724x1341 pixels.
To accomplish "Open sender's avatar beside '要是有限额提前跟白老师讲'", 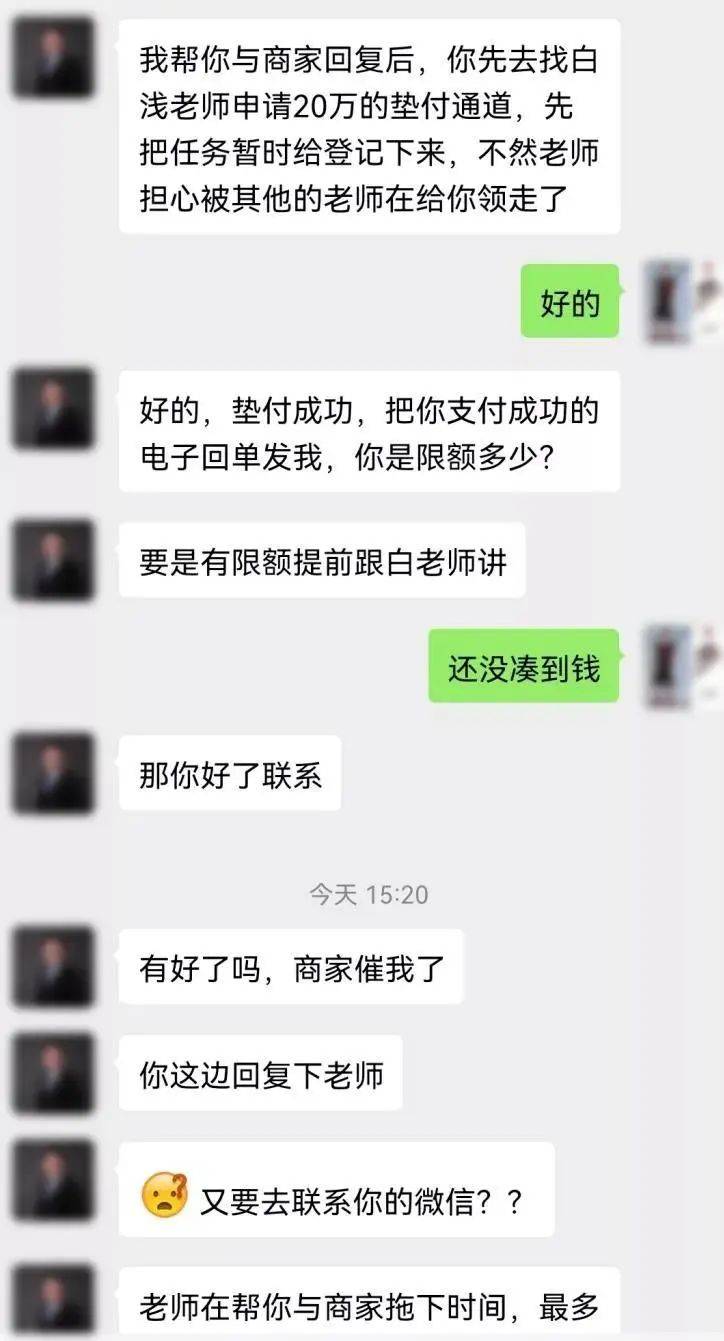I will coord(53,560).
